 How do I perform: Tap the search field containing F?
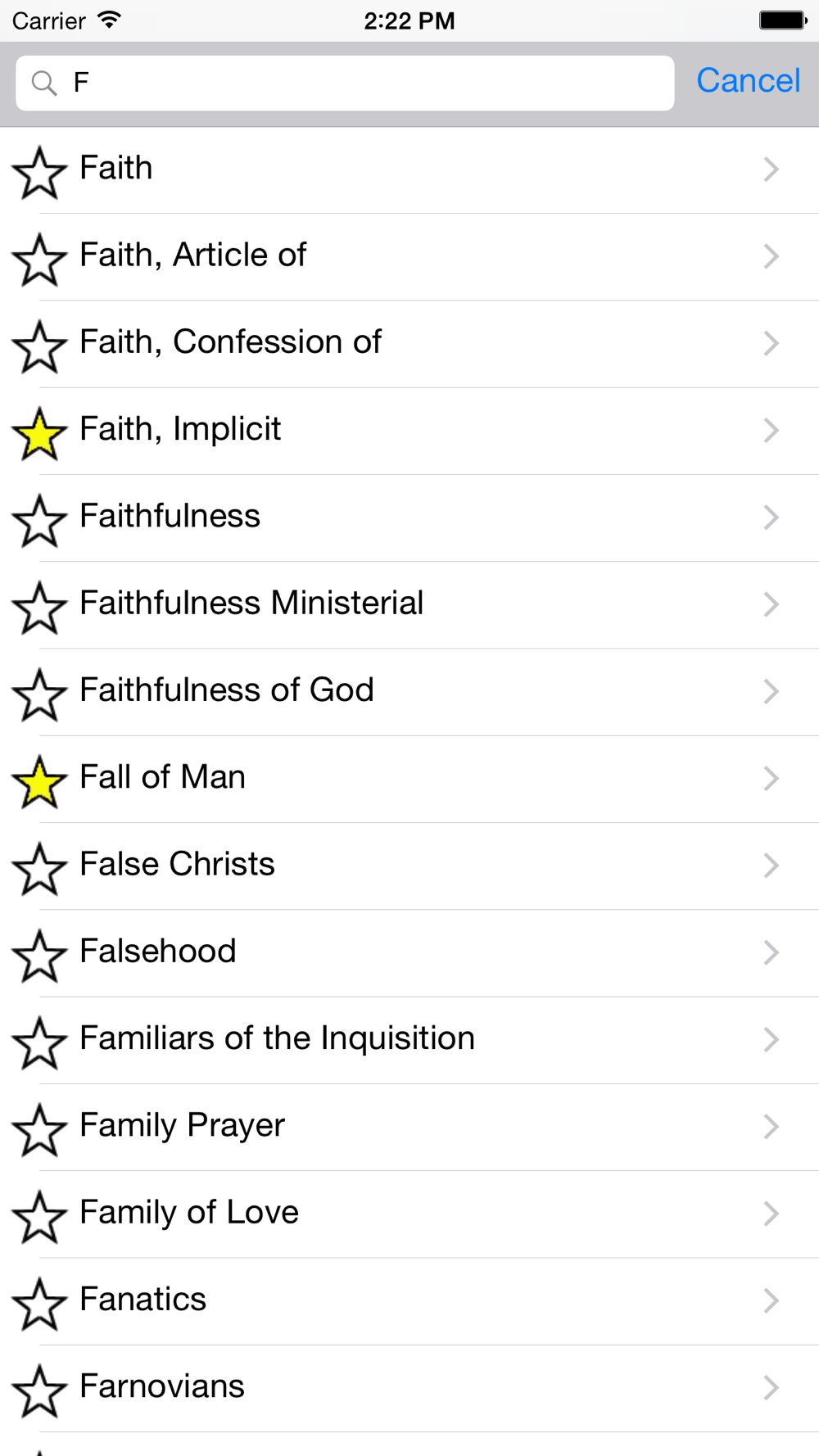point(345,83)
